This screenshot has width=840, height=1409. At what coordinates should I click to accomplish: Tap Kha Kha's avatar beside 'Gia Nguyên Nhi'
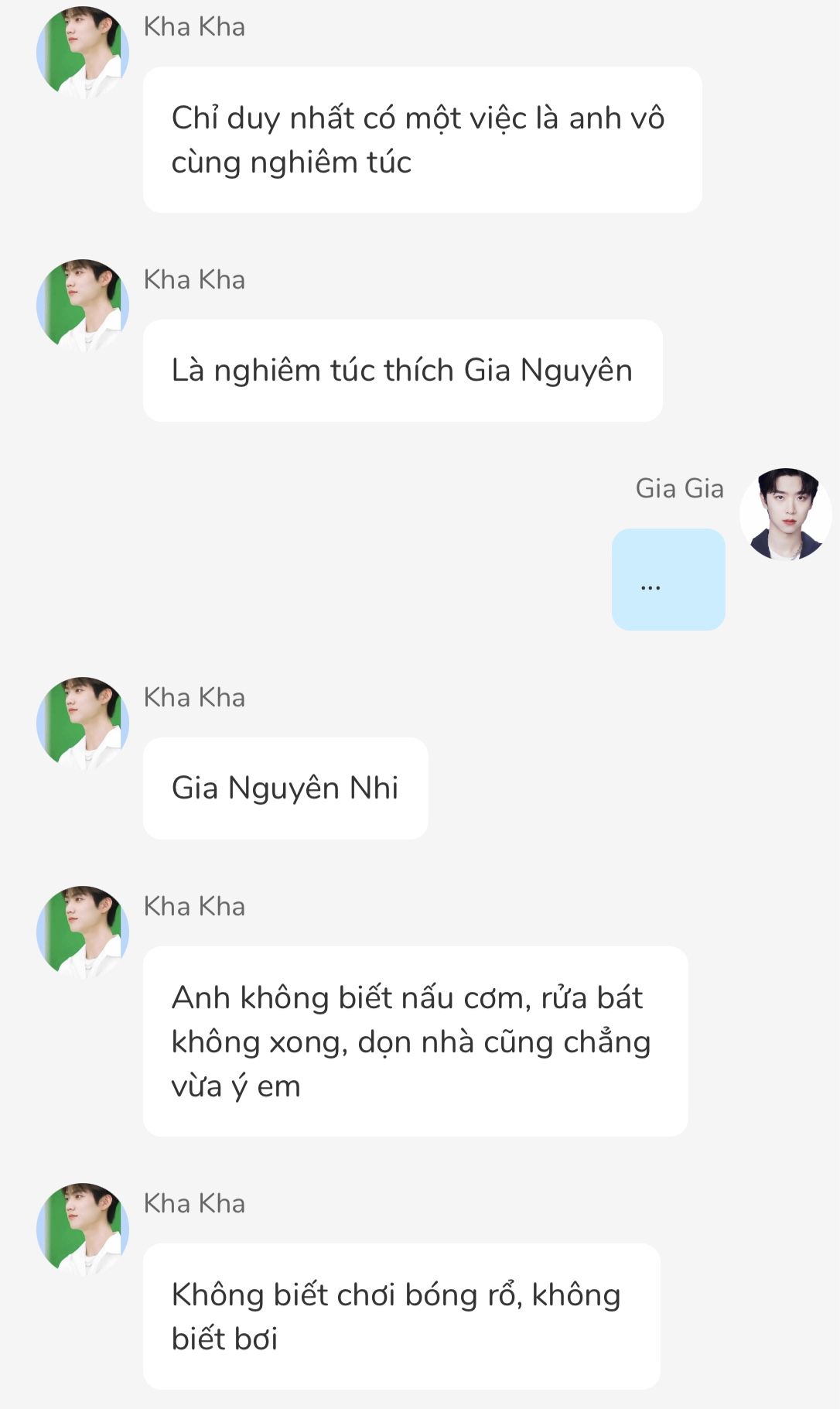(x=83, y=723)
